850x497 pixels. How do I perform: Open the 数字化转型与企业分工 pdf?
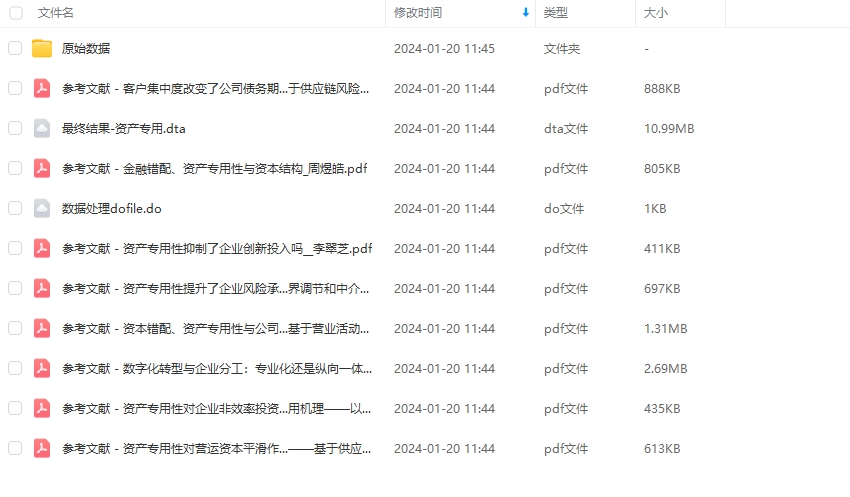click(x=214, y=368)
